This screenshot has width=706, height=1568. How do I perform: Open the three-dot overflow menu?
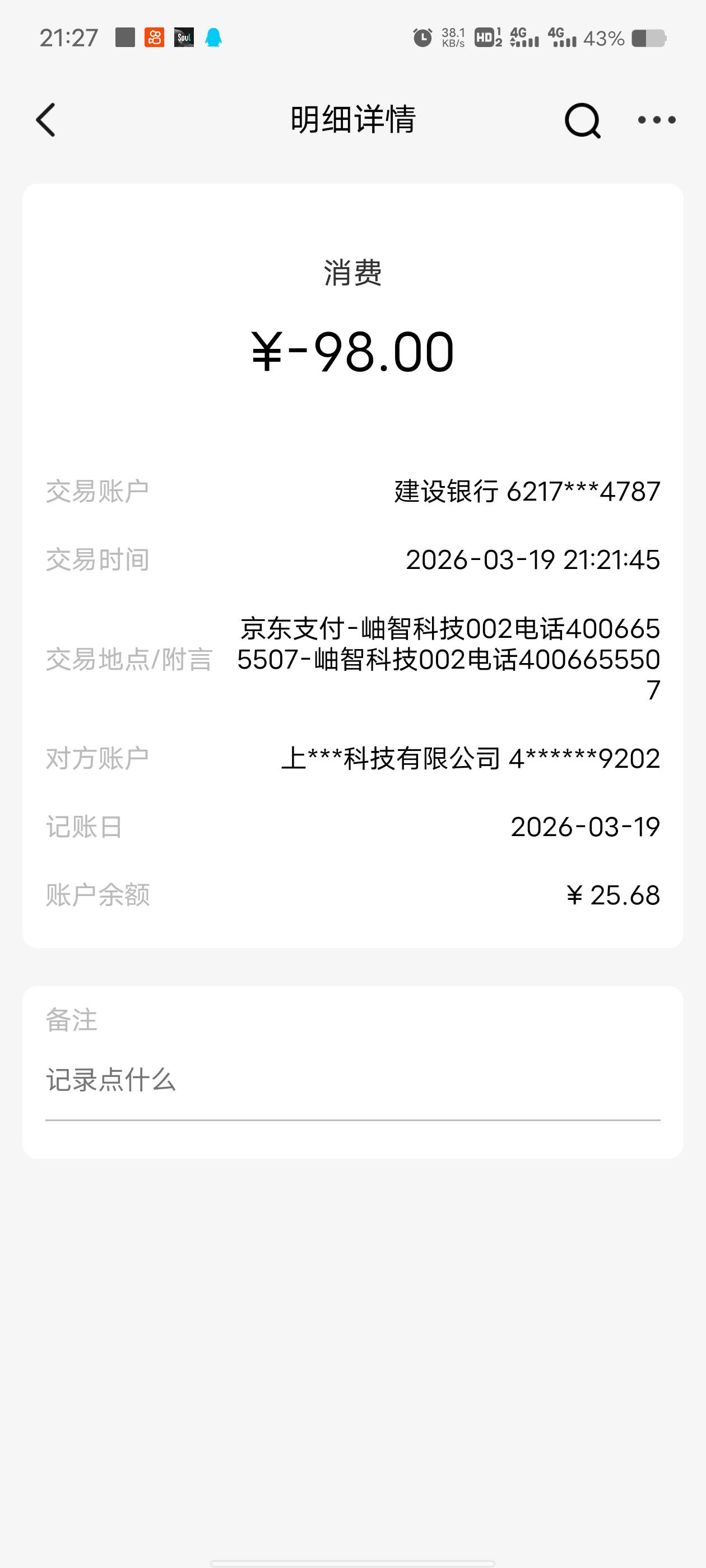(657, 120)
